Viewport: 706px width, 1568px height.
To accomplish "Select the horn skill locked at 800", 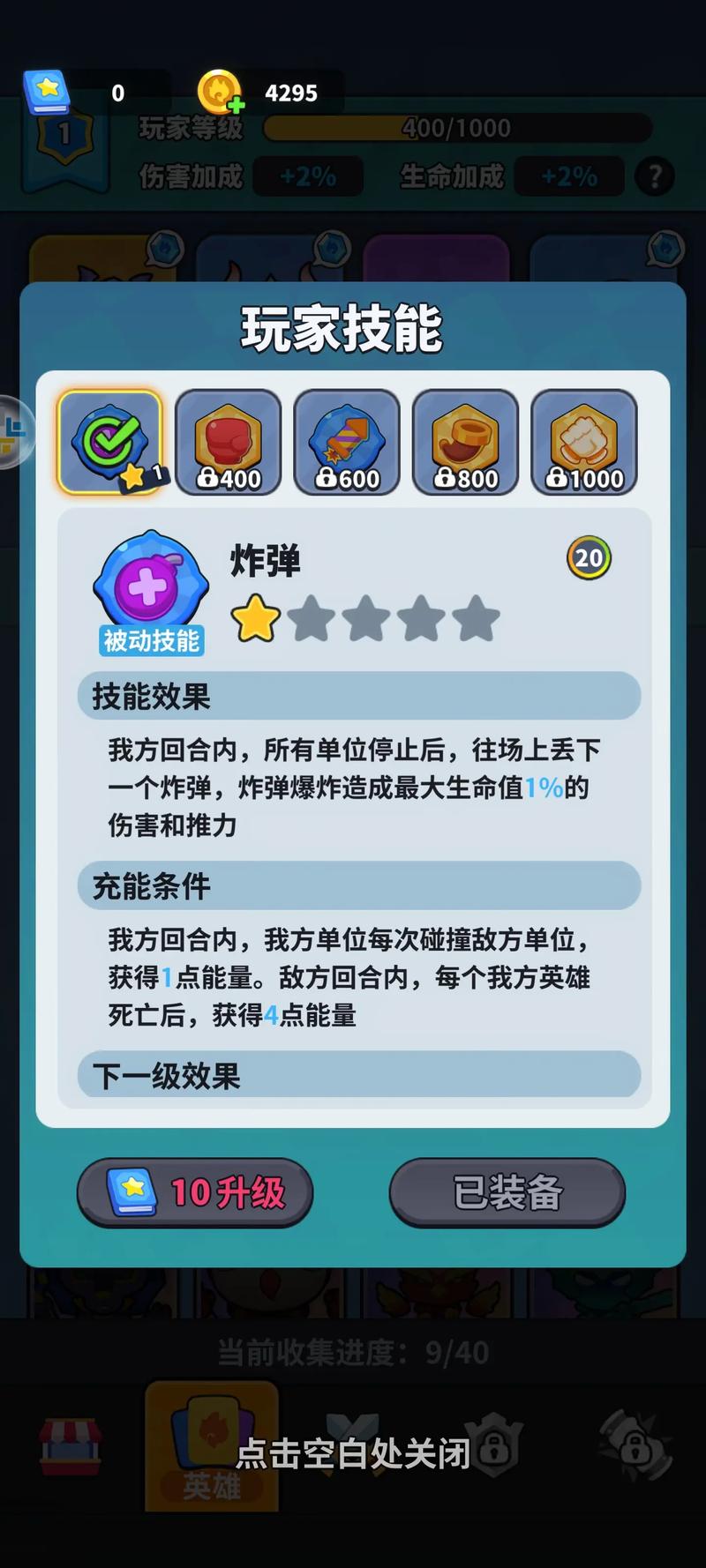I will (465, 441).
